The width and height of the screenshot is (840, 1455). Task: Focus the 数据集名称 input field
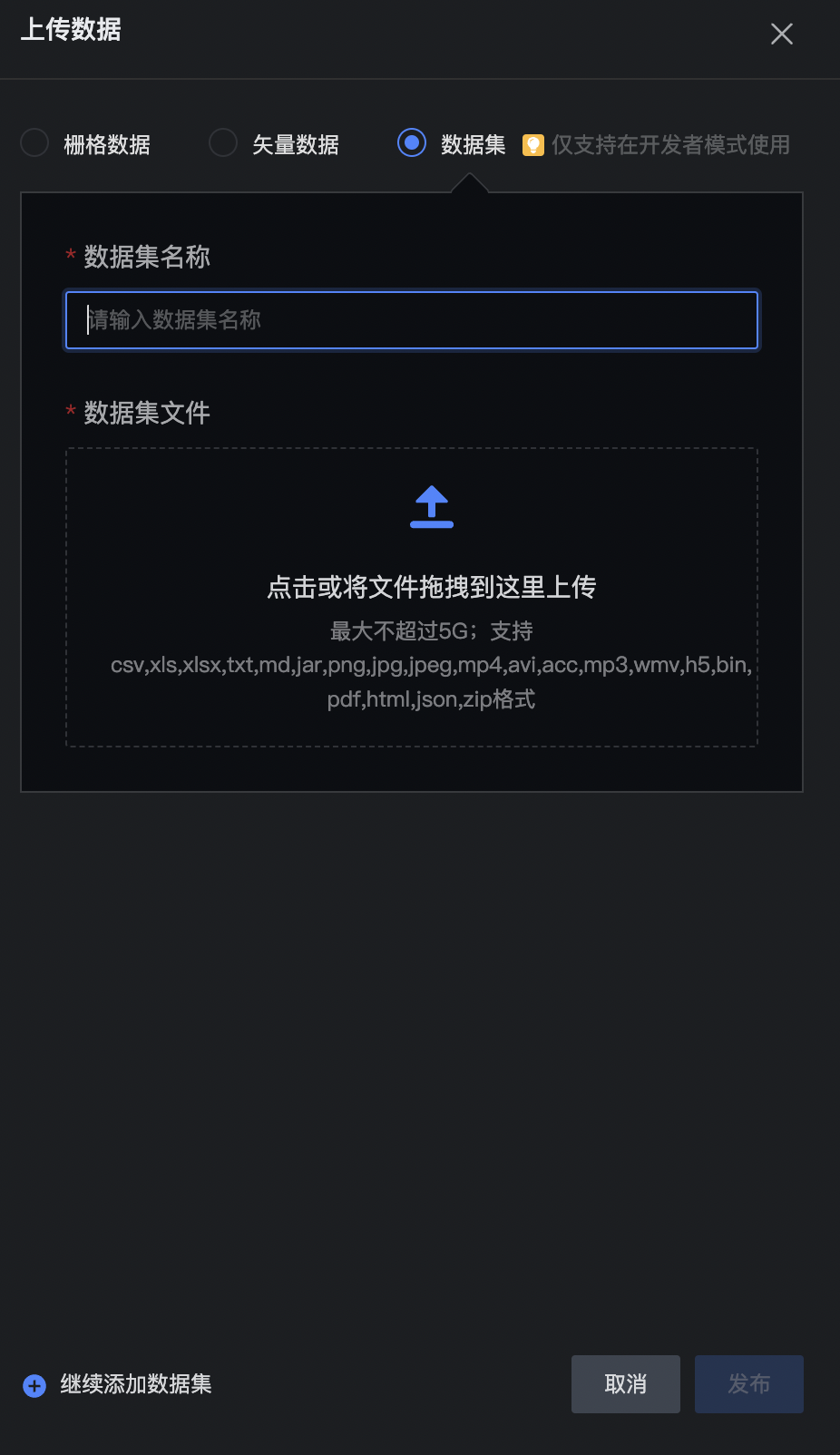(412, 320)
